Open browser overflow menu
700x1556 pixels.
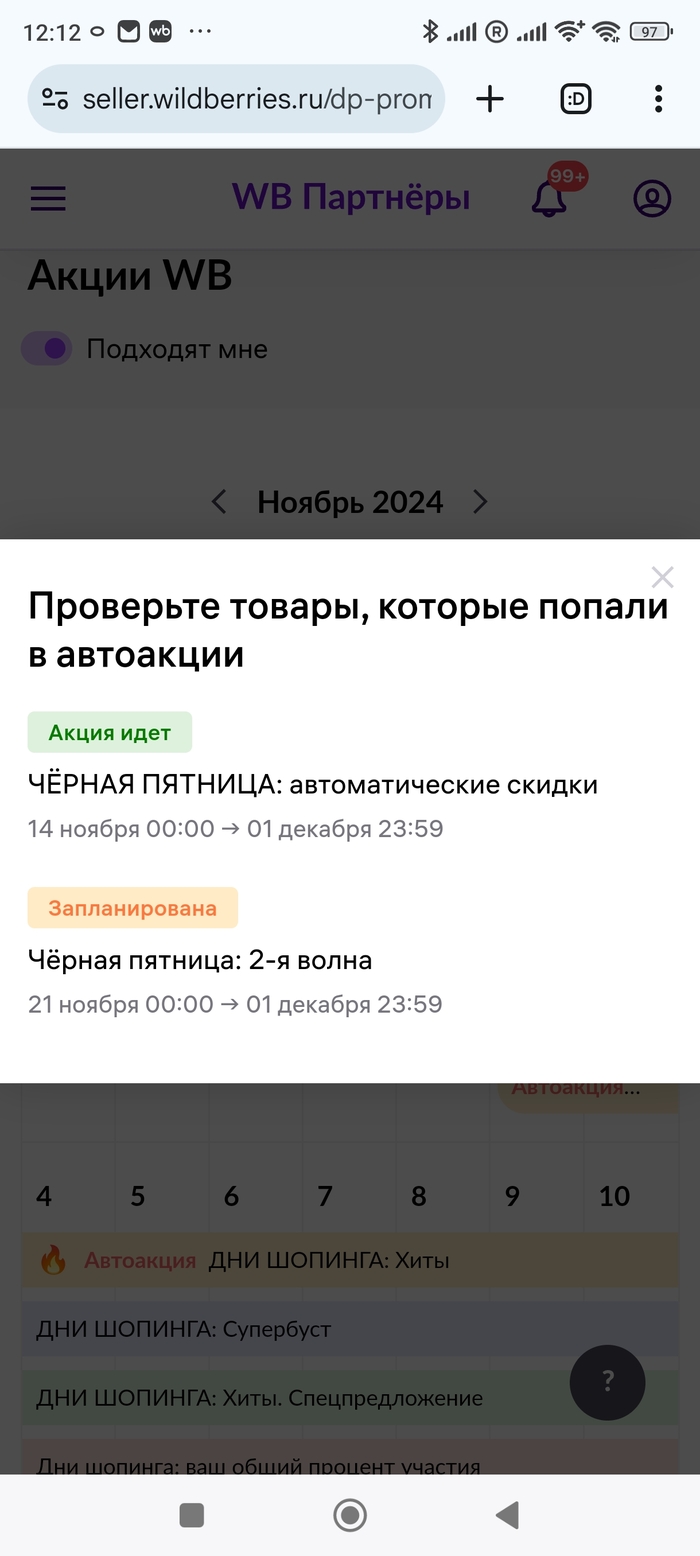point(657,99)
